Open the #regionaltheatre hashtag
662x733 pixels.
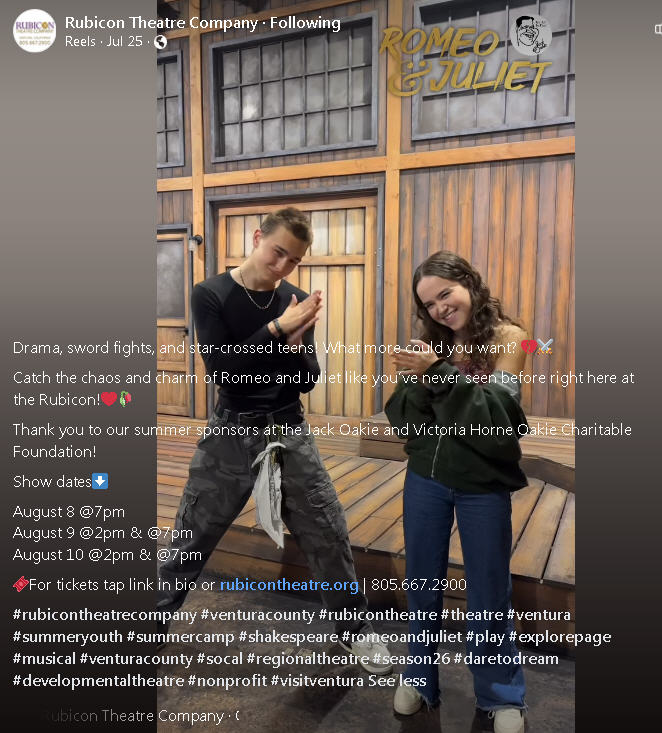(307, 659)
